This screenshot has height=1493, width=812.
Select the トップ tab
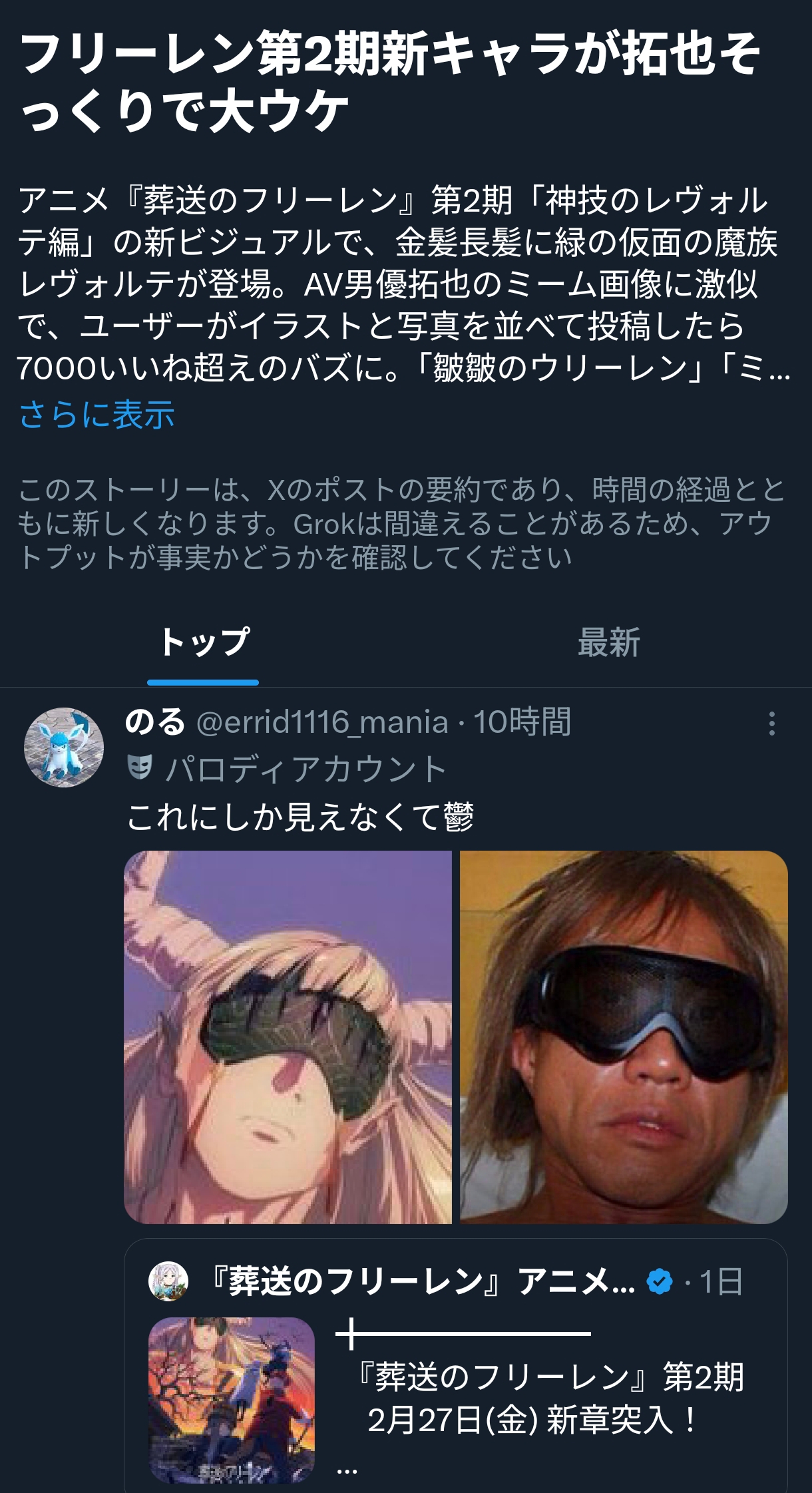204,643
